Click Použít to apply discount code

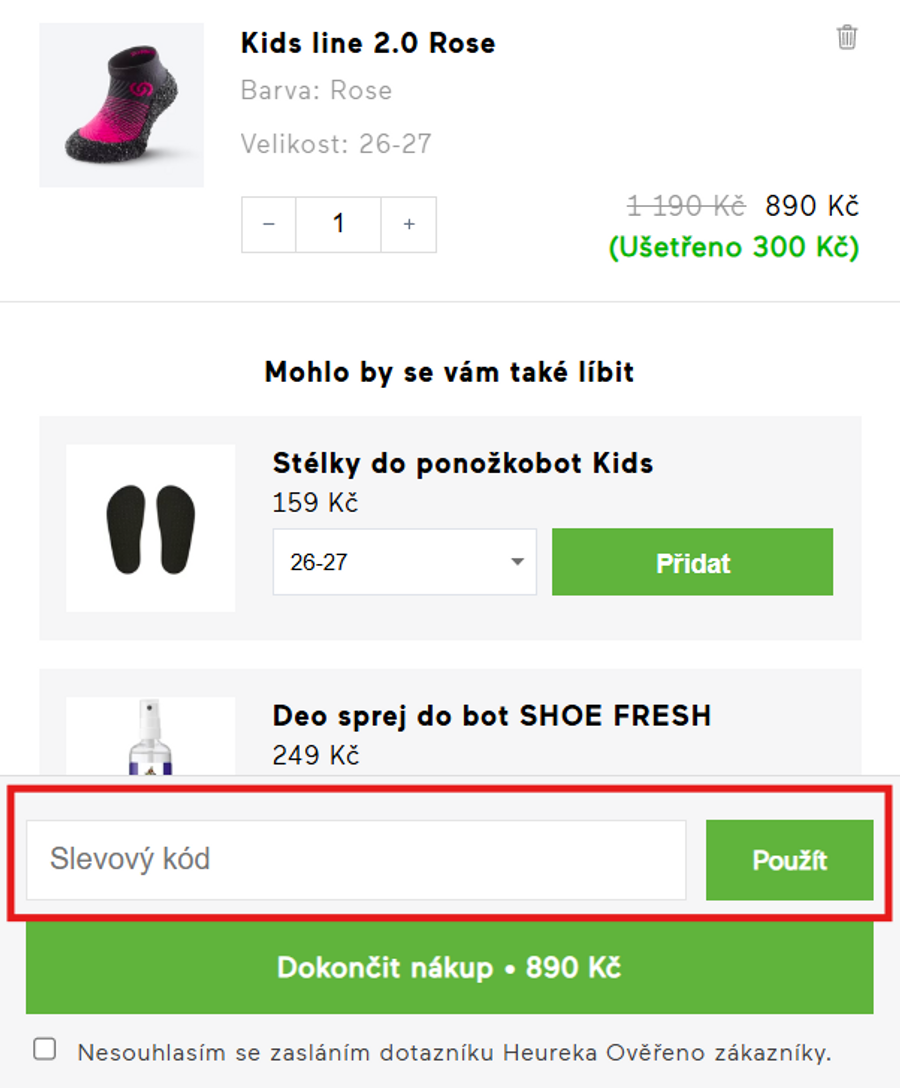tap(789, 860)
